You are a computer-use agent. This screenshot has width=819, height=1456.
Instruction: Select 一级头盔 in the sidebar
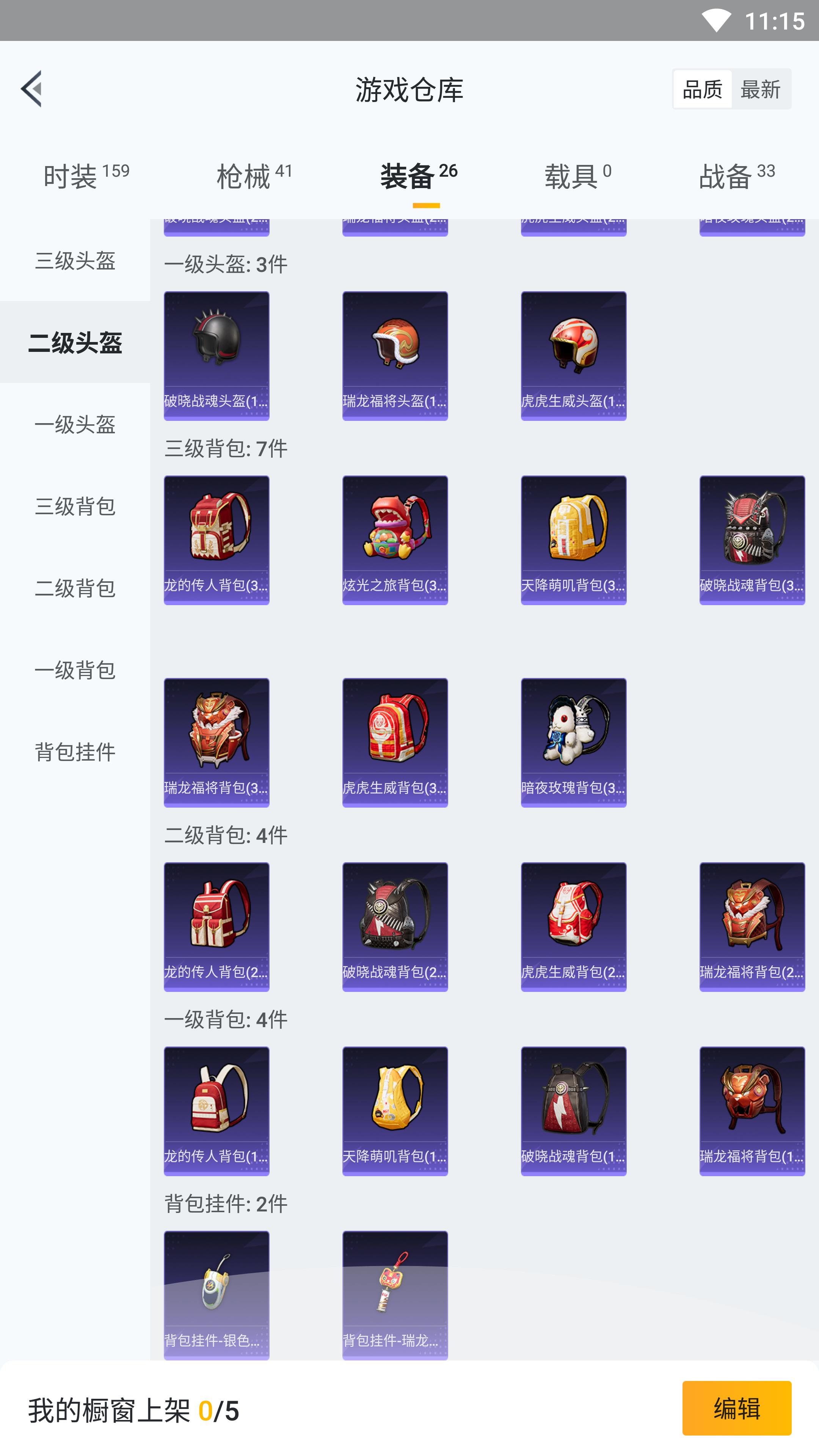75,425
